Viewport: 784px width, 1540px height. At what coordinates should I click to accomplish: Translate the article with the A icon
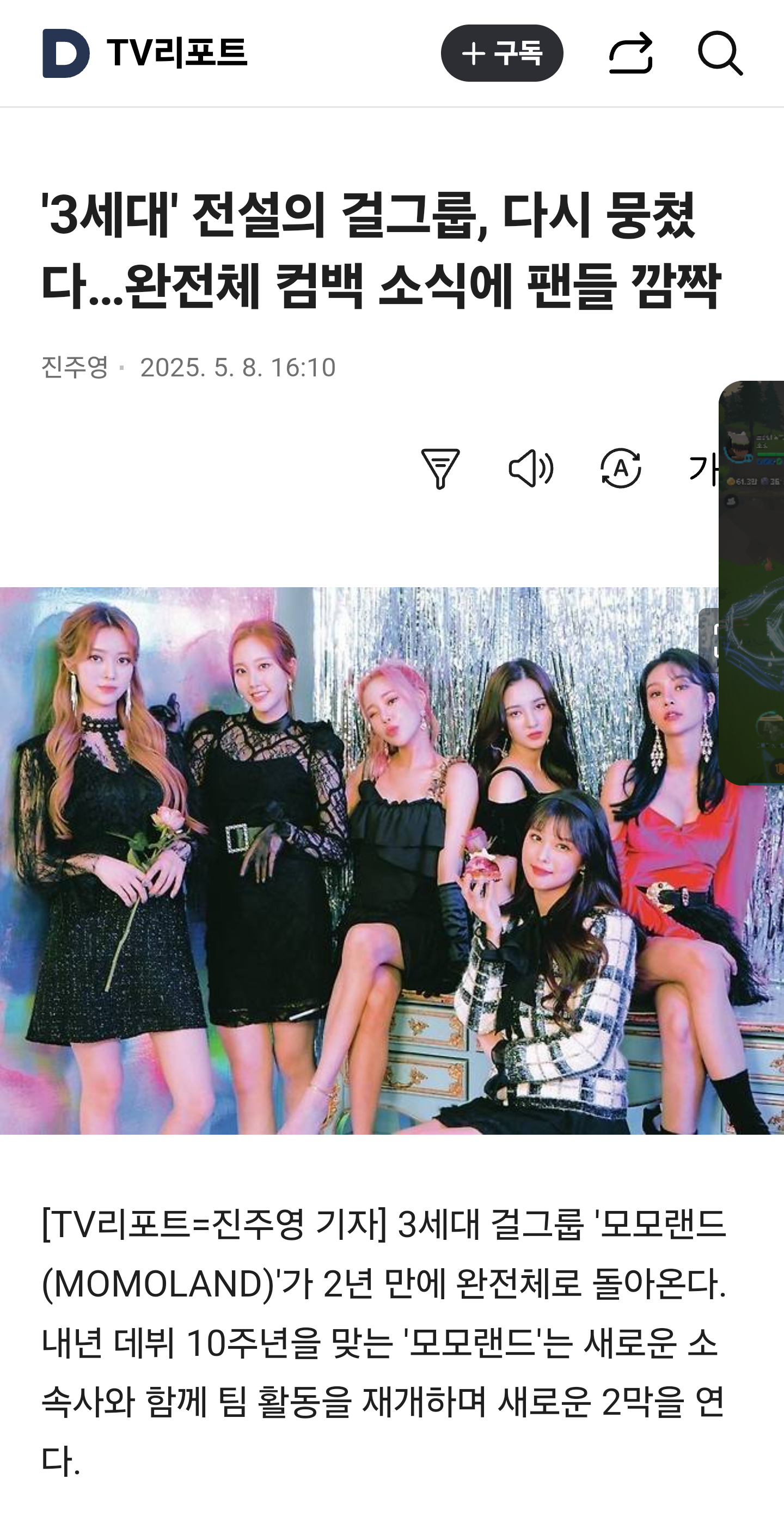point(621,468)
